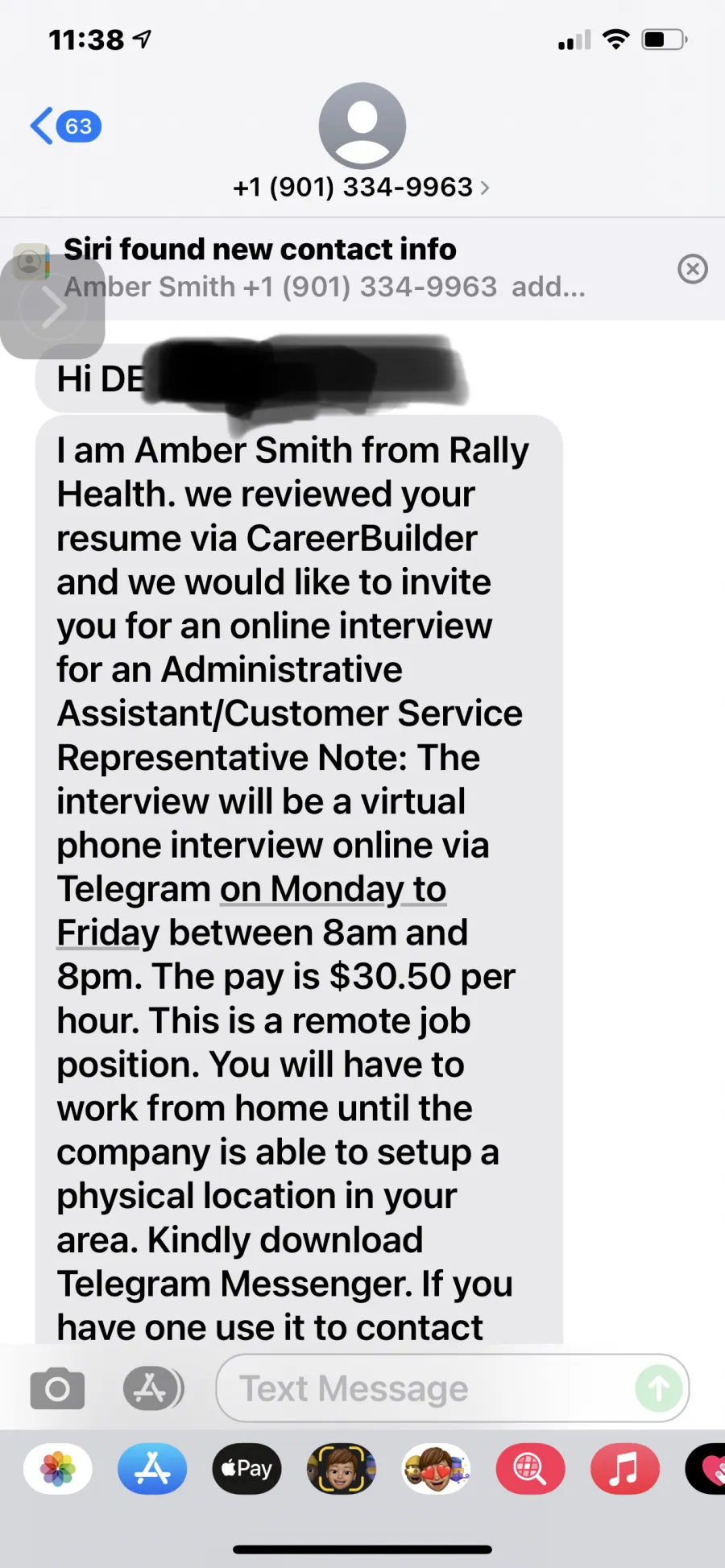Open the Photos iMessage app

[58, 1469]
